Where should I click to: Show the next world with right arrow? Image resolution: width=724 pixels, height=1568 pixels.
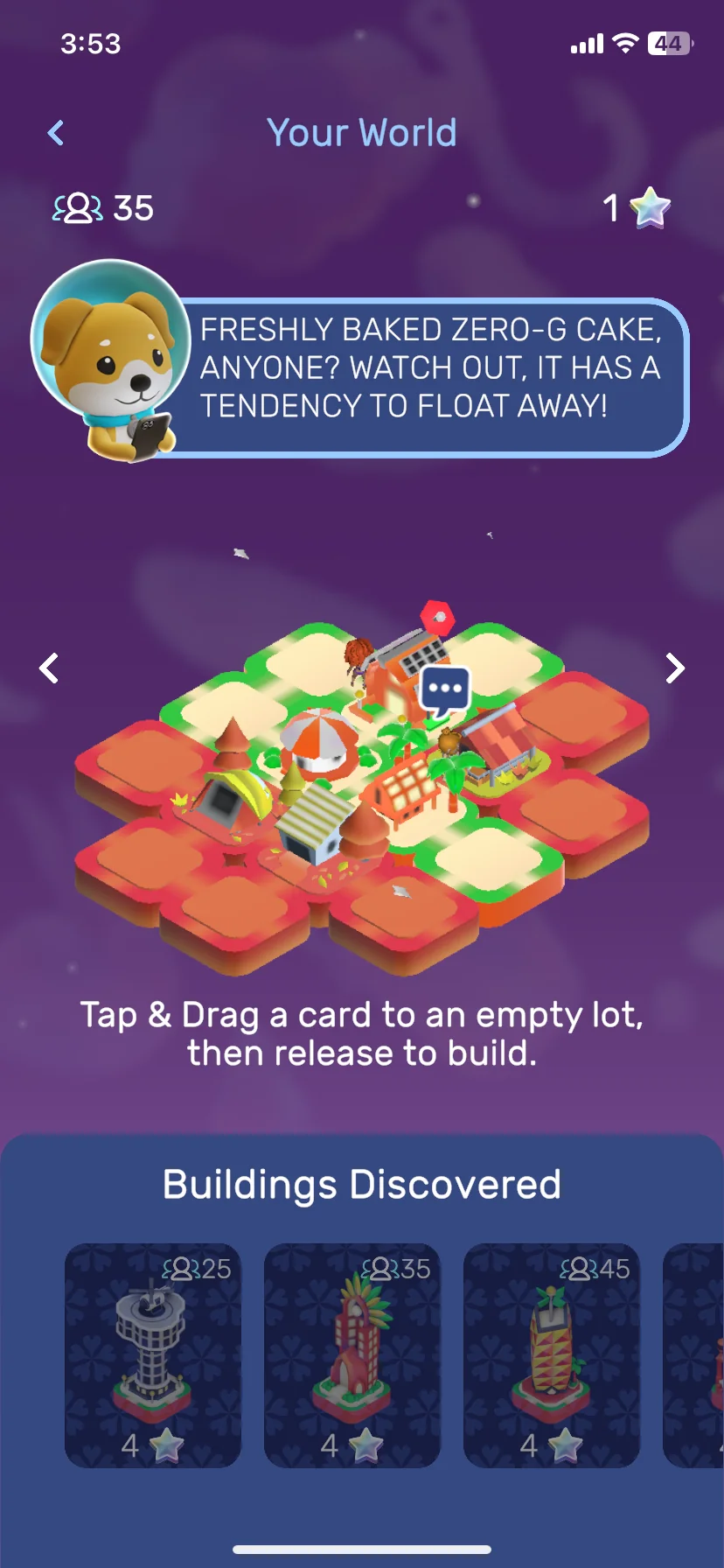[674, 668]
